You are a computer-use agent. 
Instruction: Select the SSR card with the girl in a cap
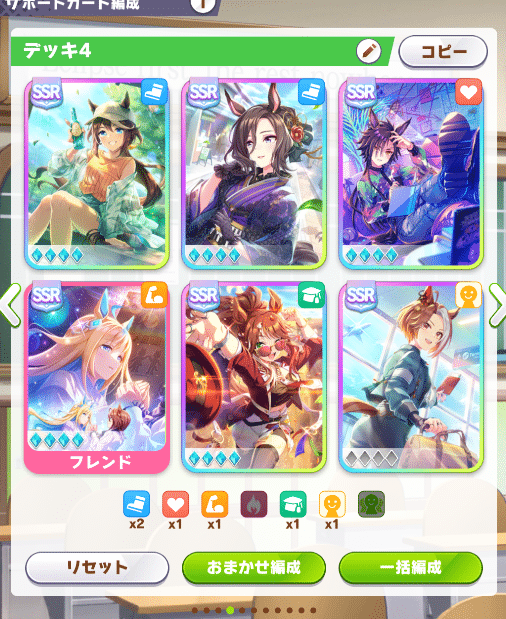(x=97, y=173)
